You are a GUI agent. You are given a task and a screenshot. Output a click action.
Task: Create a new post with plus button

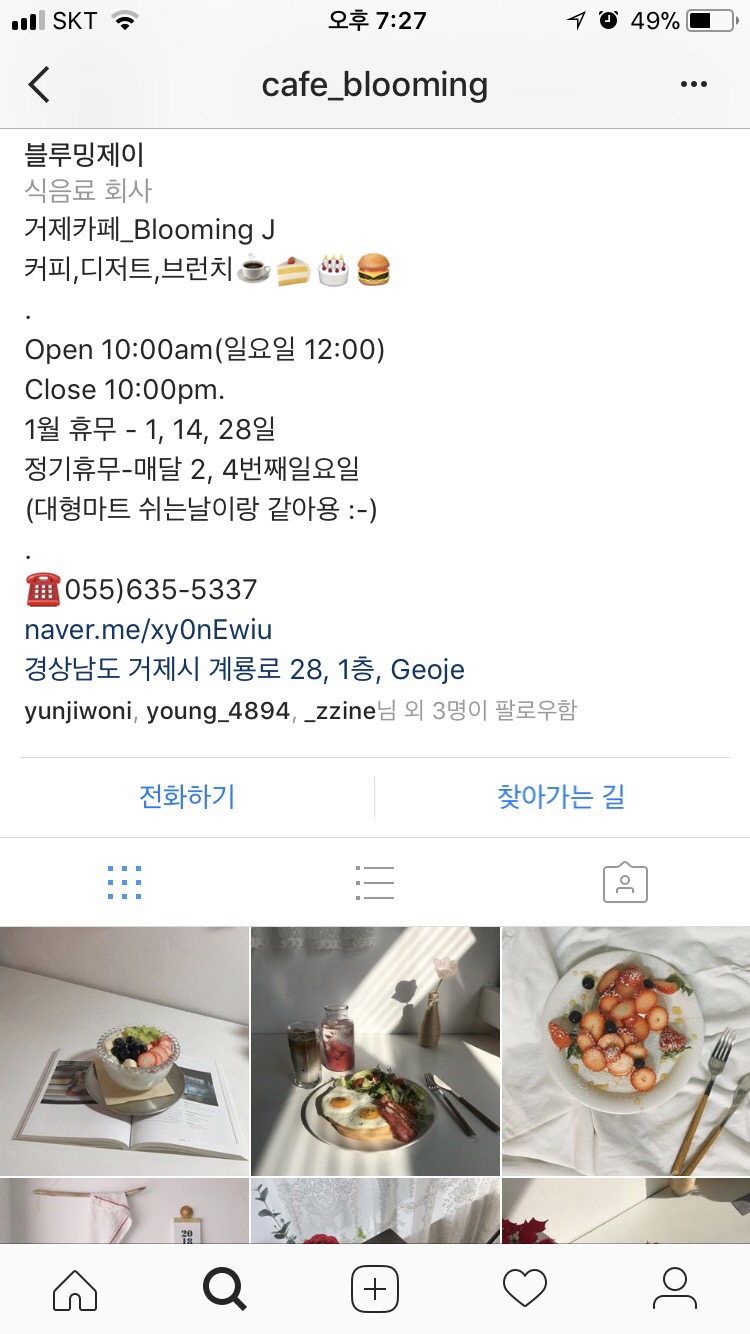point(375,1289)
